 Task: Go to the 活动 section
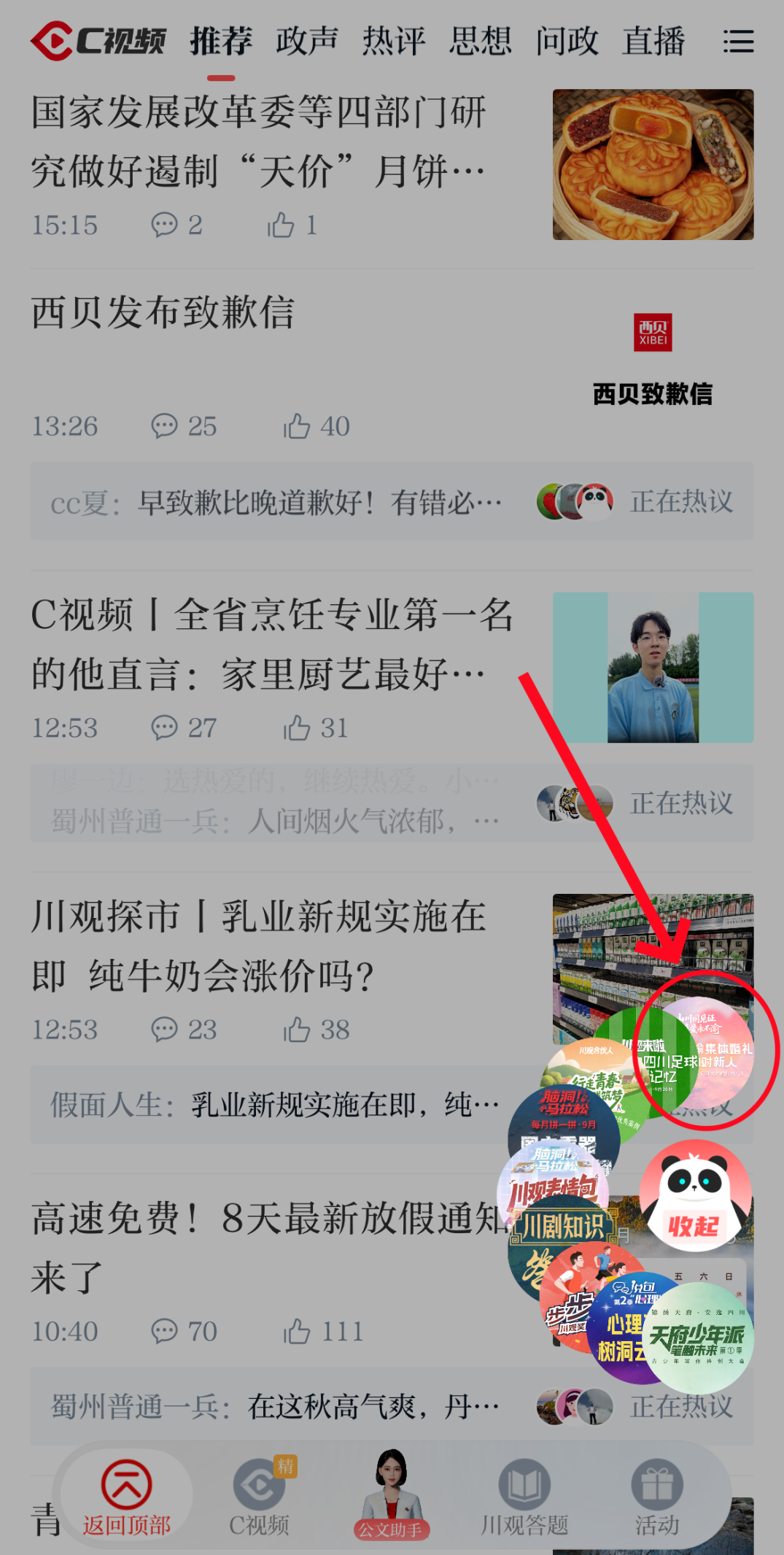click(656, 1496)
